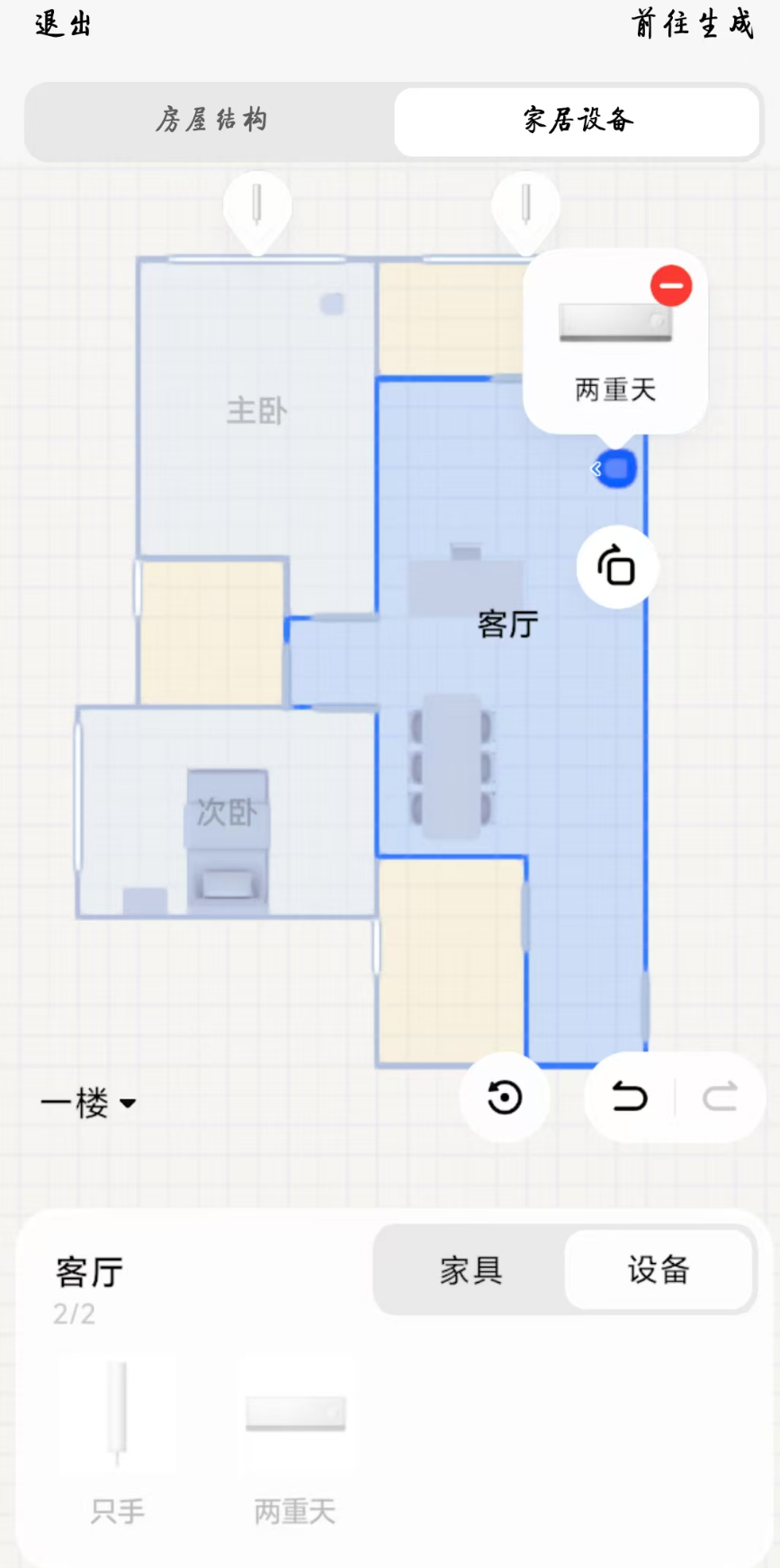
Task: Click the reset view rotation icon
Action: 505,1097
